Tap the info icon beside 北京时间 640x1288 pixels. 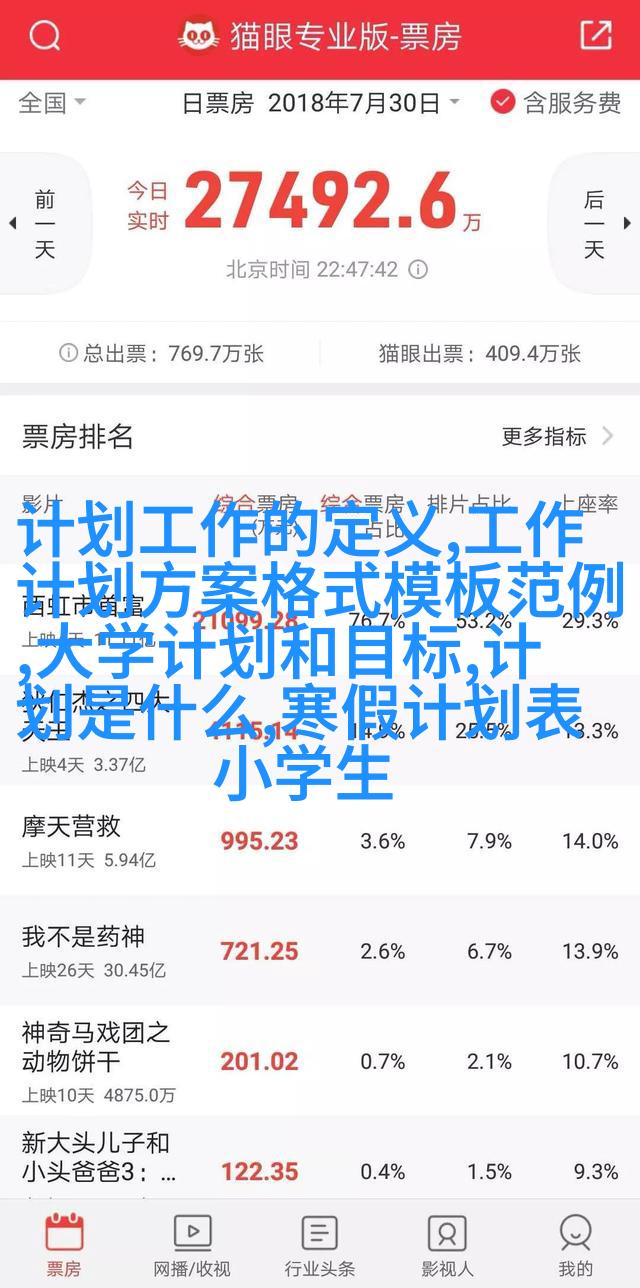[419, 270]
